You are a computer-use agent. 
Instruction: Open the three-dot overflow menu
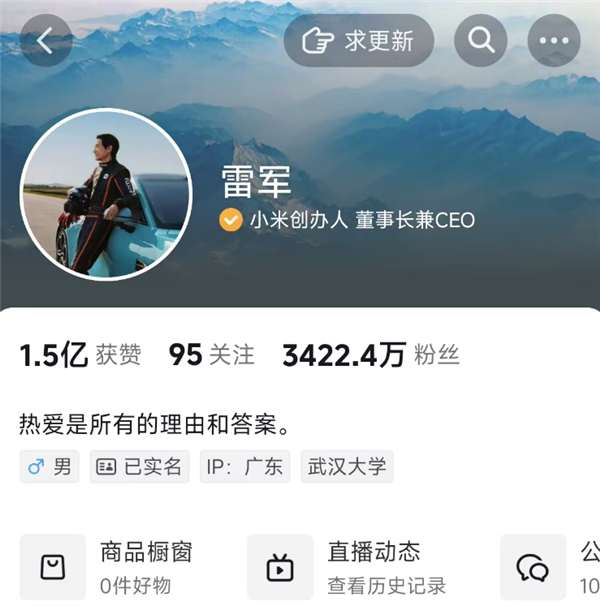point(553,41)
